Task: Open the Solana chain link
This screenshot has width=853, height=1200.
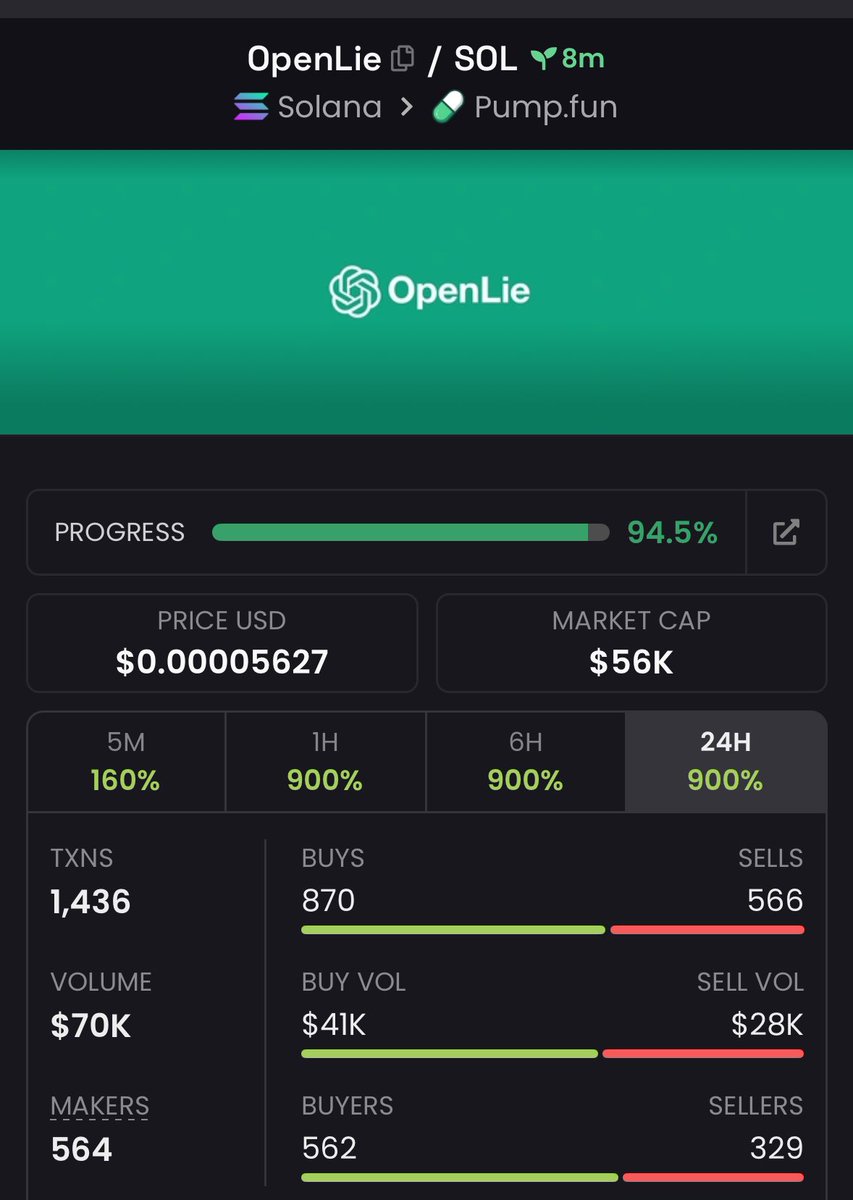Action: (309, 107)
